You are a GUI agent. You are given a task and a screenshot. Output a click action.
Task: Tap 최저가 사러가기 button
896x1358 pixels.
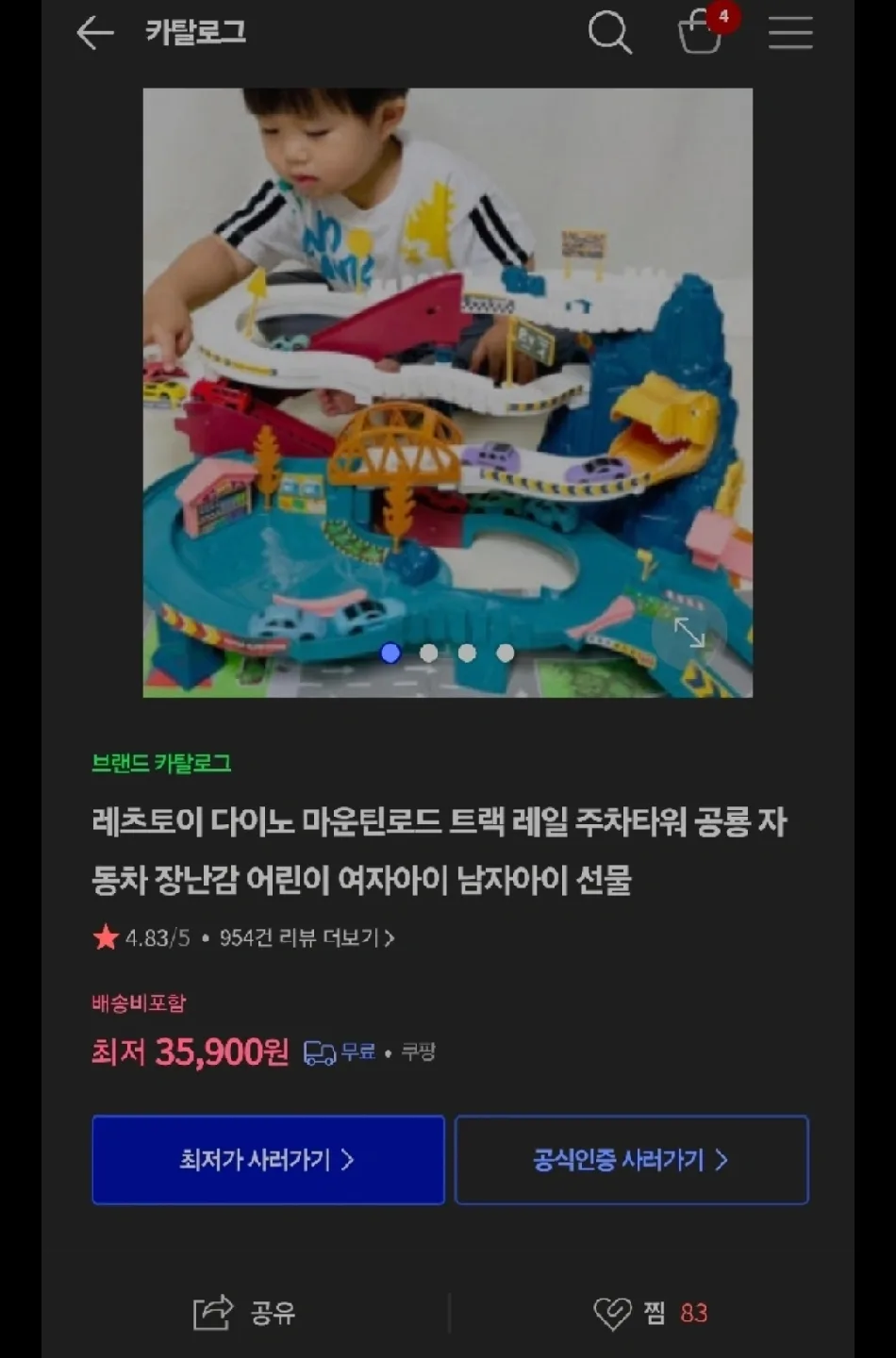pos(268,1159)
